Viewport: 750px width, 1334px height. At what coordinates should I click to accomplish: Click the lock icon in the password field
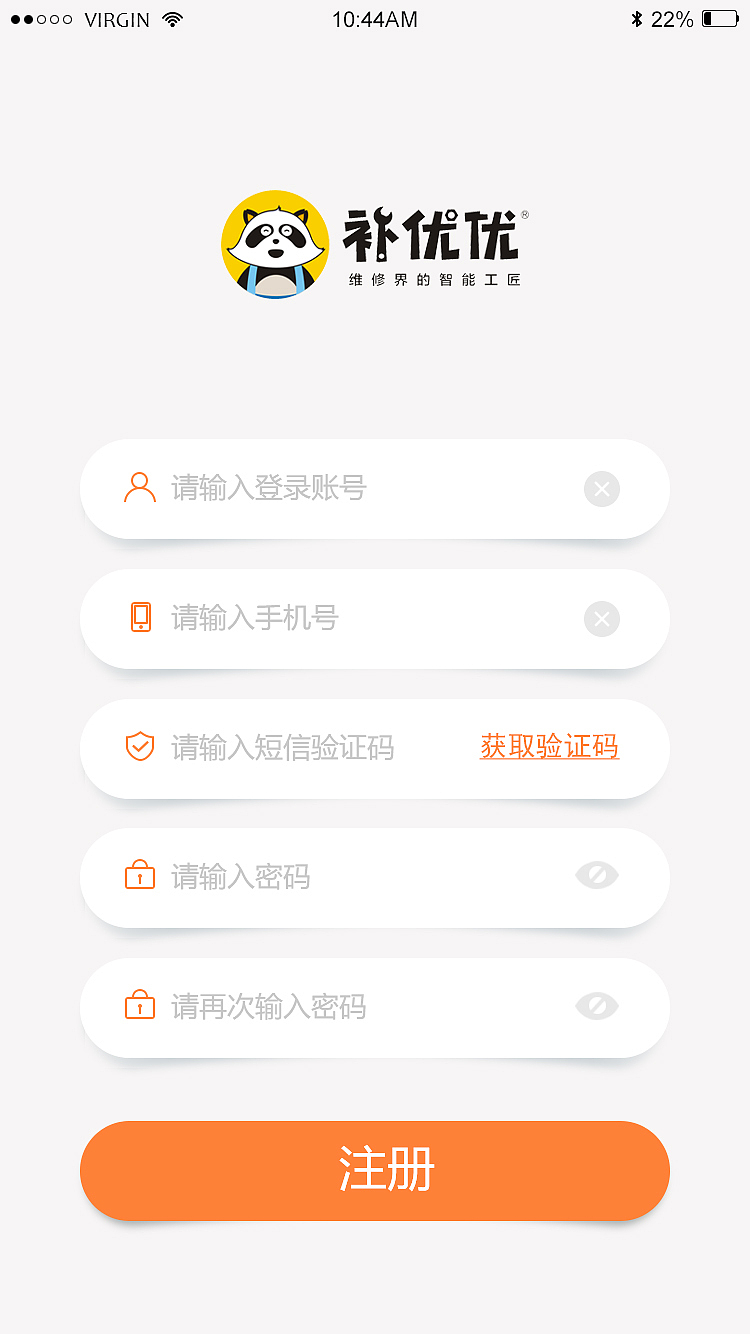[140, 877]
